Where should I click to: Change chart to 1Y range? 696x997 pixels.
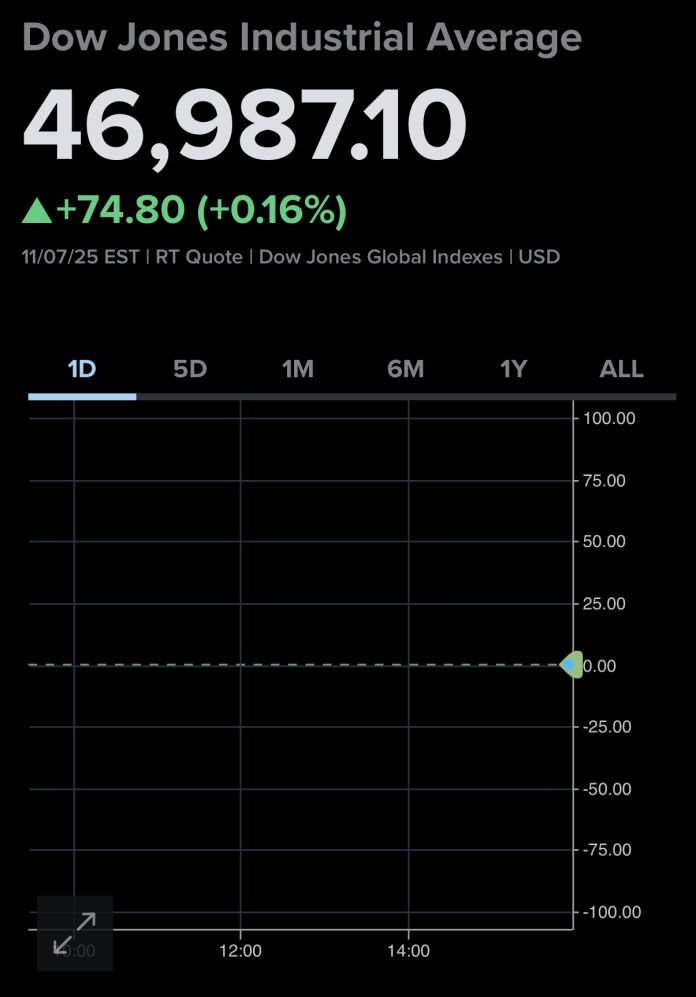513,369
